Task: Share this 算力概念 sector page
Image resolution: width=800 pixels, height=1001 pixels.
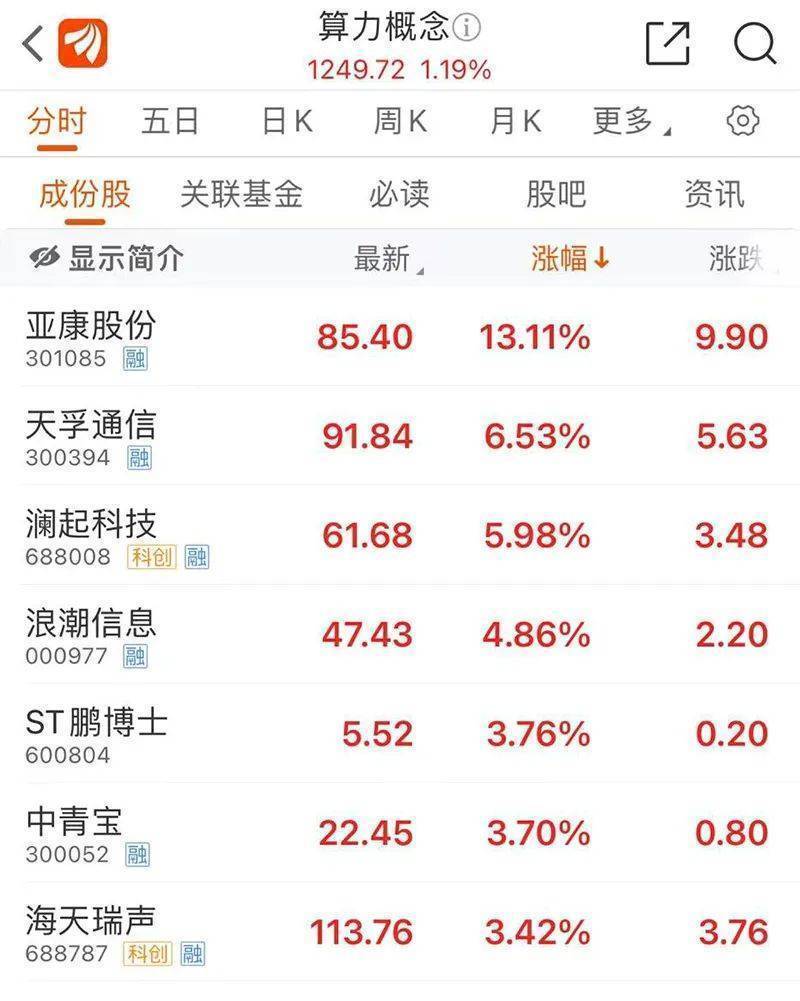Action: [667, 43]
